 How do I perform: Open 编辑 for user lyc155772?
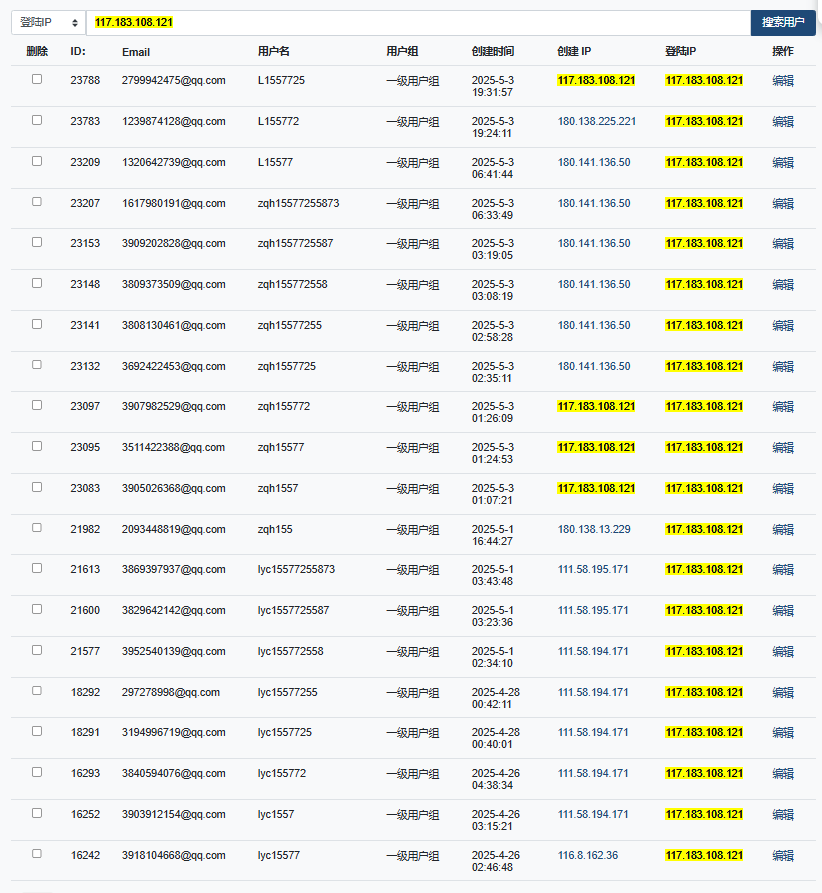[x=783, y=773]
